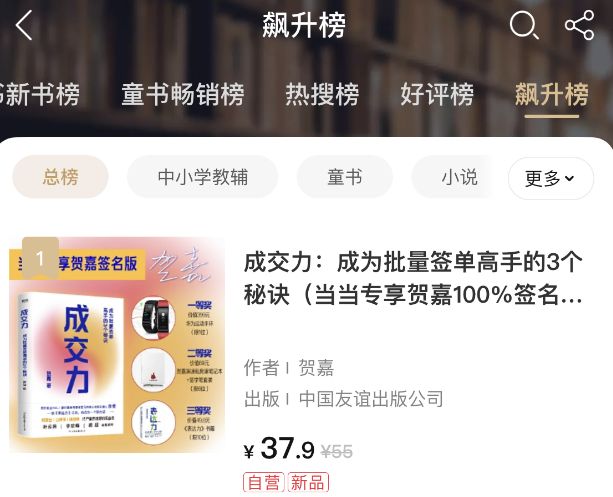
Task: Filter by 童书 category
Action: point(344,178)
